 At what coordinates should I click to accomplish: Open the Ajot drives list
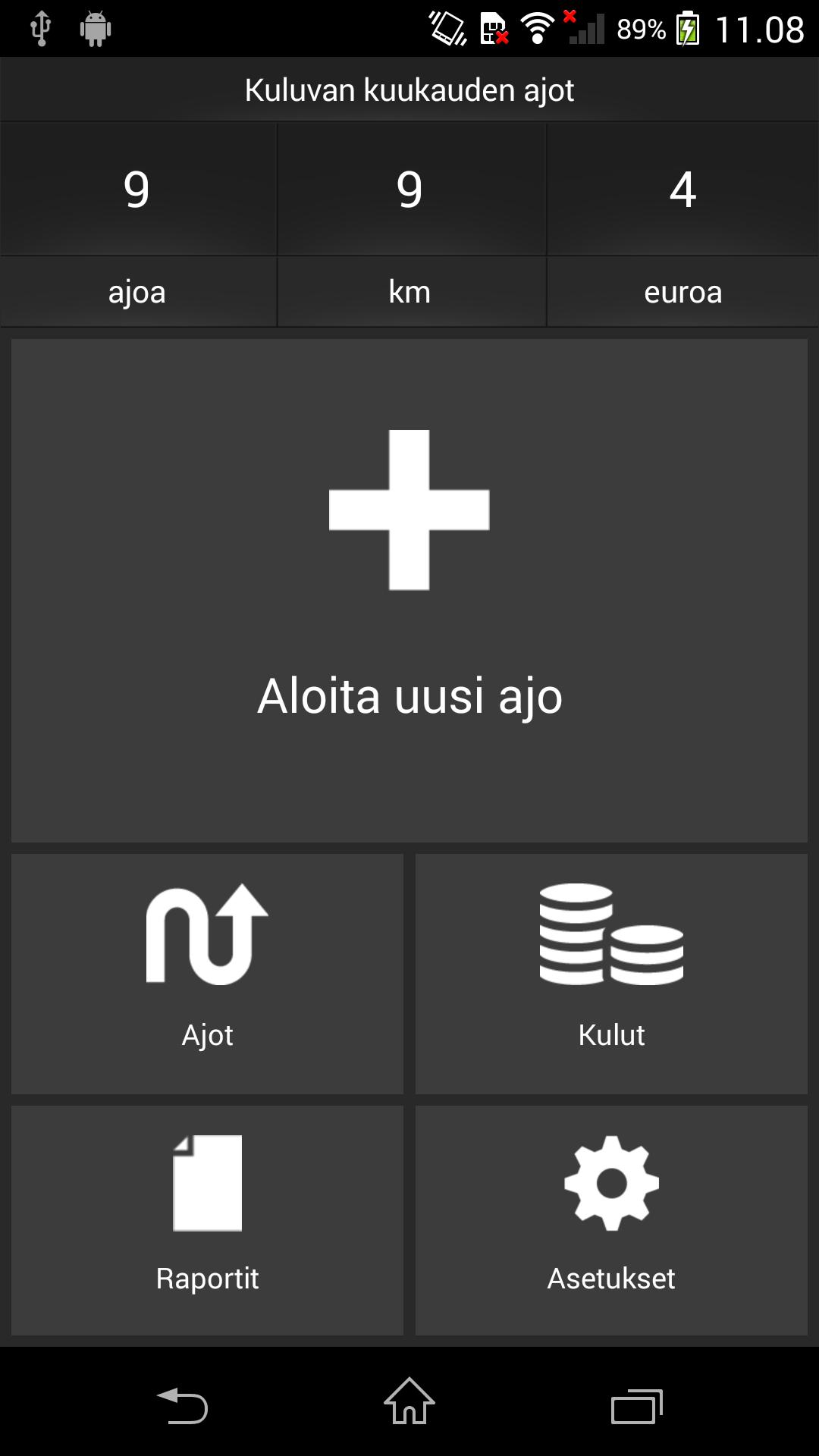[207, 974]
